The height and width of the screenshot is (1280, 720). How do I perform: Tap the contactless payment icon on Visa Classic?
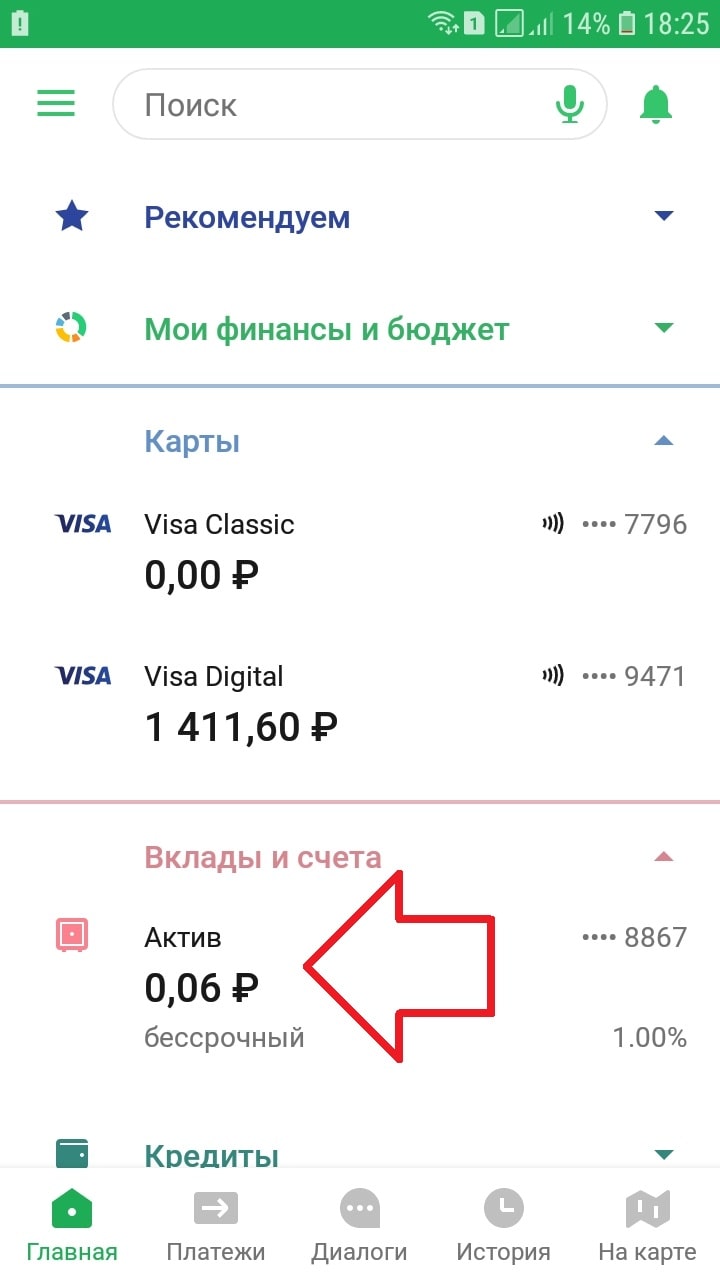(x=551, y=522)
